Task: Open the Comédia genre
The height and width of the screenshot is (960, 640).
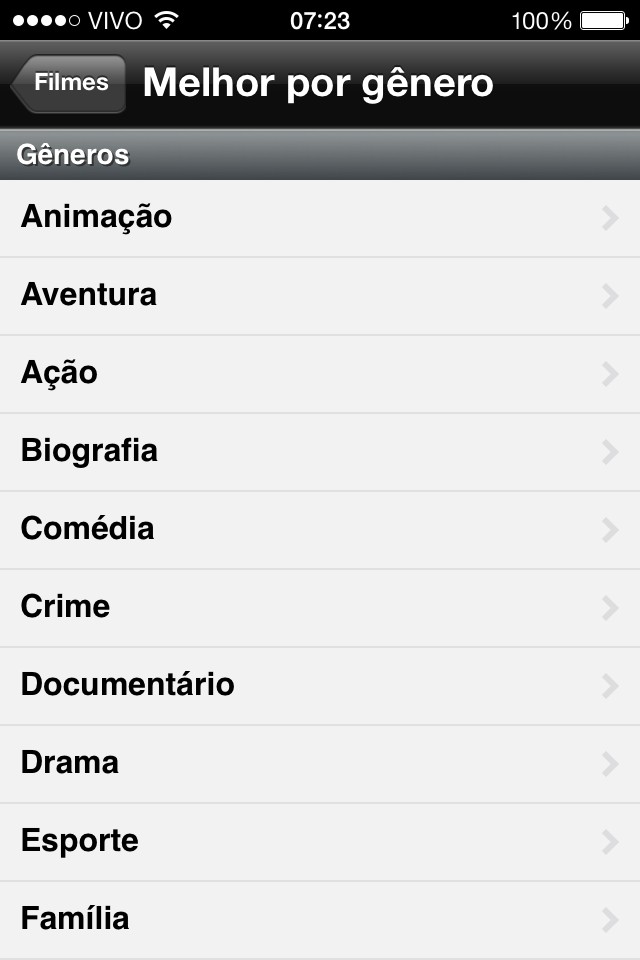Action: point(320,529)
